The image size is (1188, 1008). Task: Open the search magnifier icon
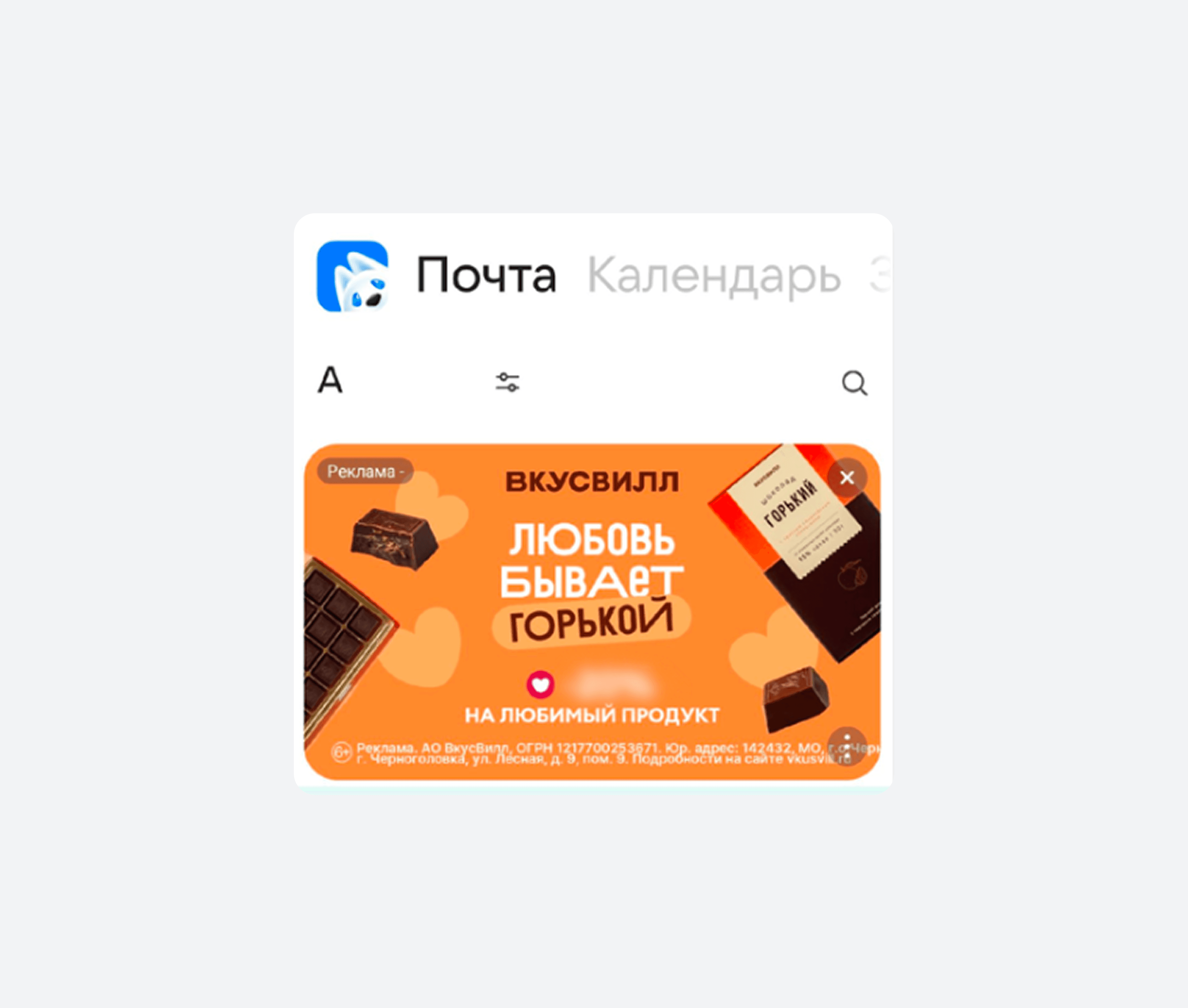(855, 383)
